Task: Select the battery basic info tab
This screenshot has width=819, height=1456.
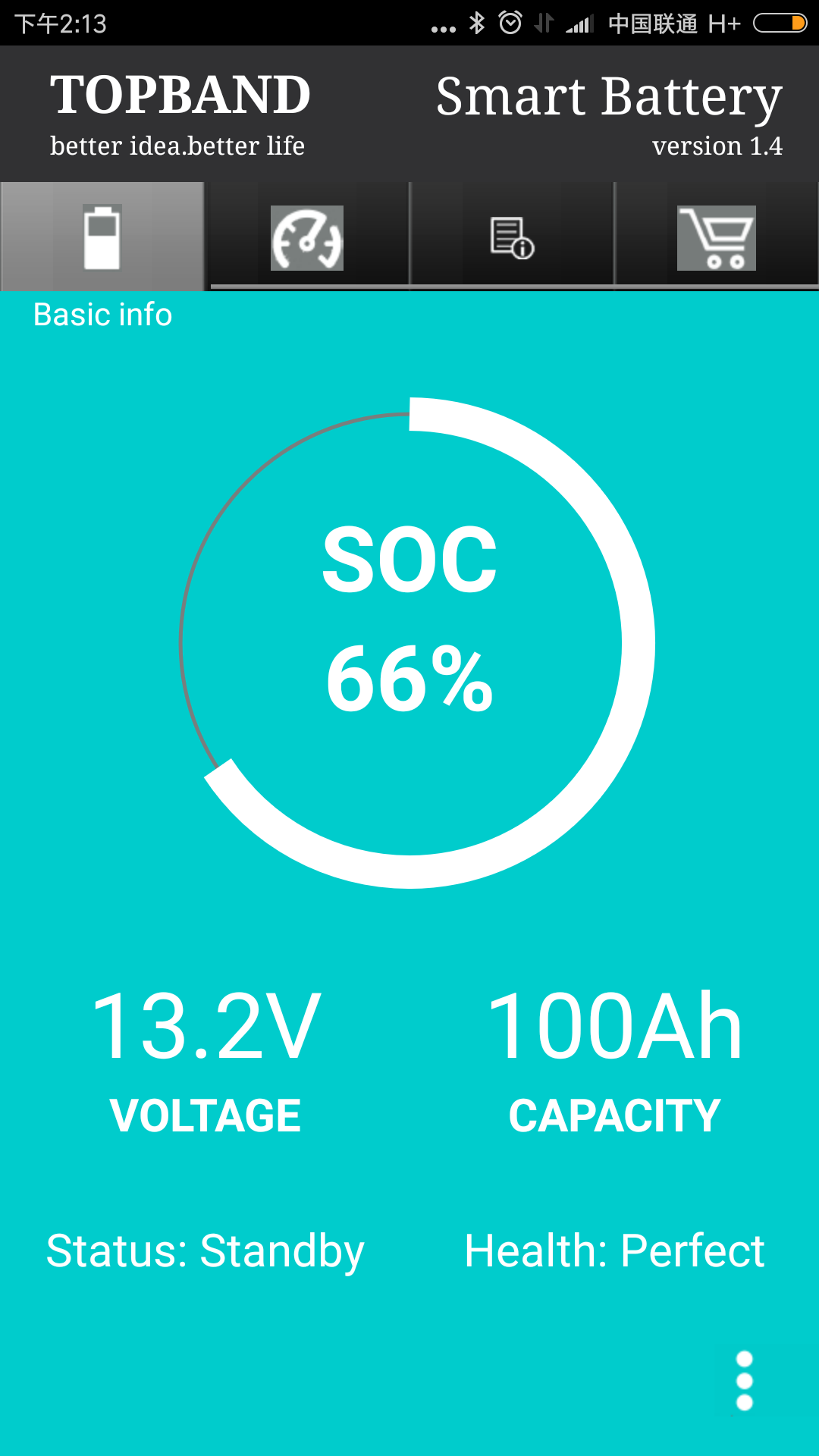Action: point(102,237)
